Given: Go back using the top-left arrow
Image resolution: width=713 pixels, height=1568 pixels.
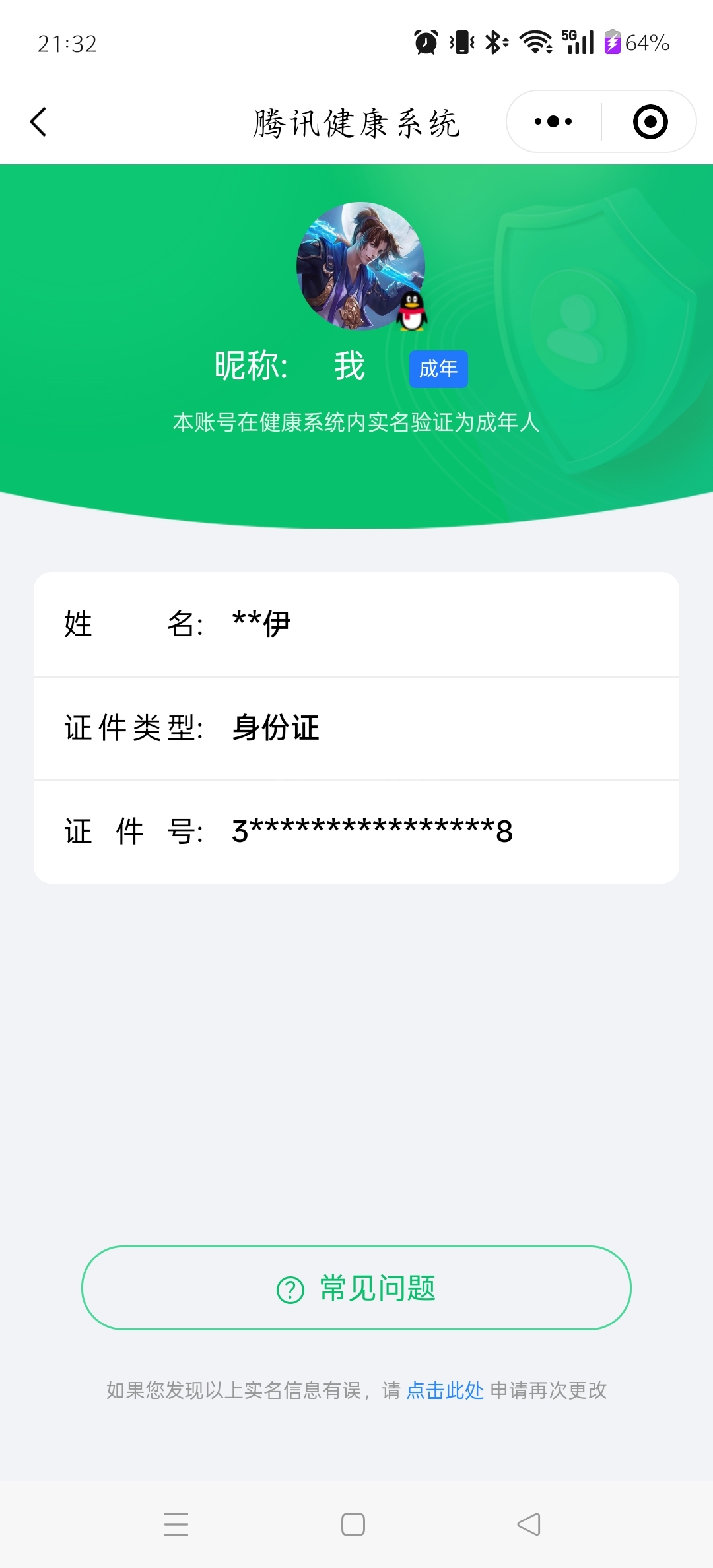Looking at the screenshot, I should 39,122.
